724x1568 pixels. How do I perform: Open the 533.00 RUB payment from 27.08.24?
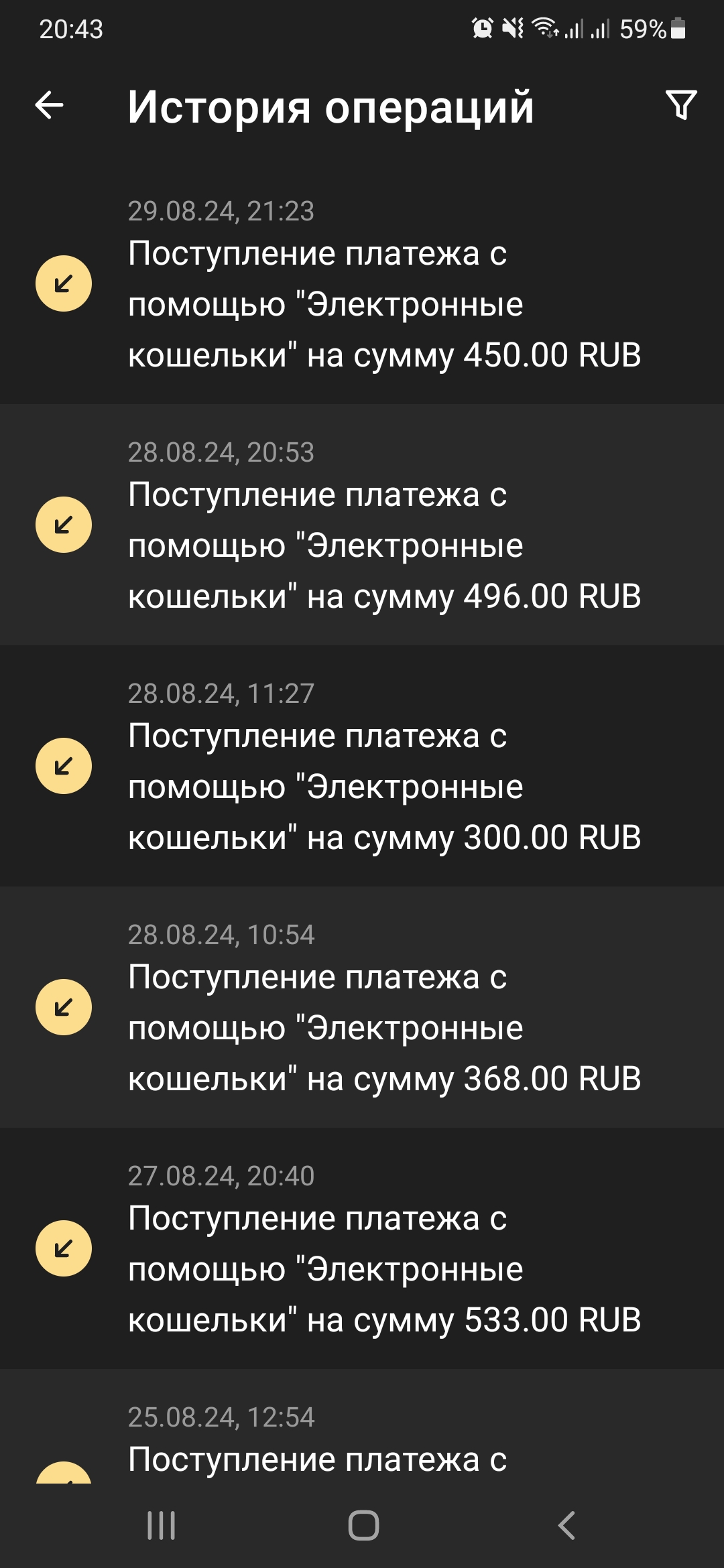coord(362,1248)
